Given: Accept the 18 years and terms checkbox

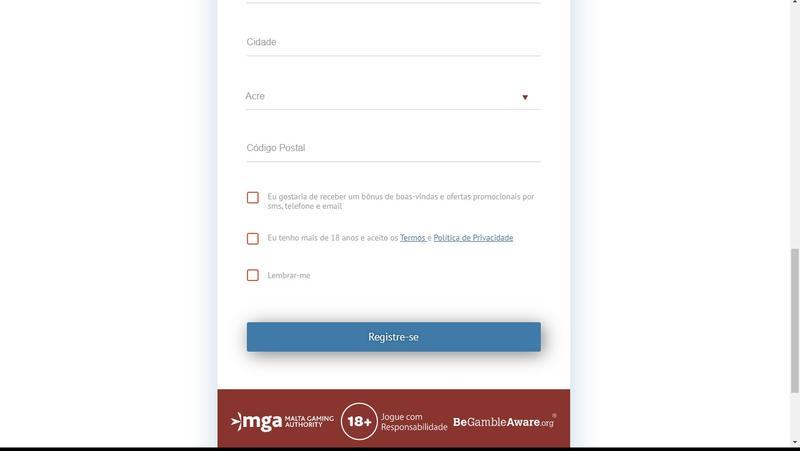Looking at the screenshot, I should coord(253,239).
